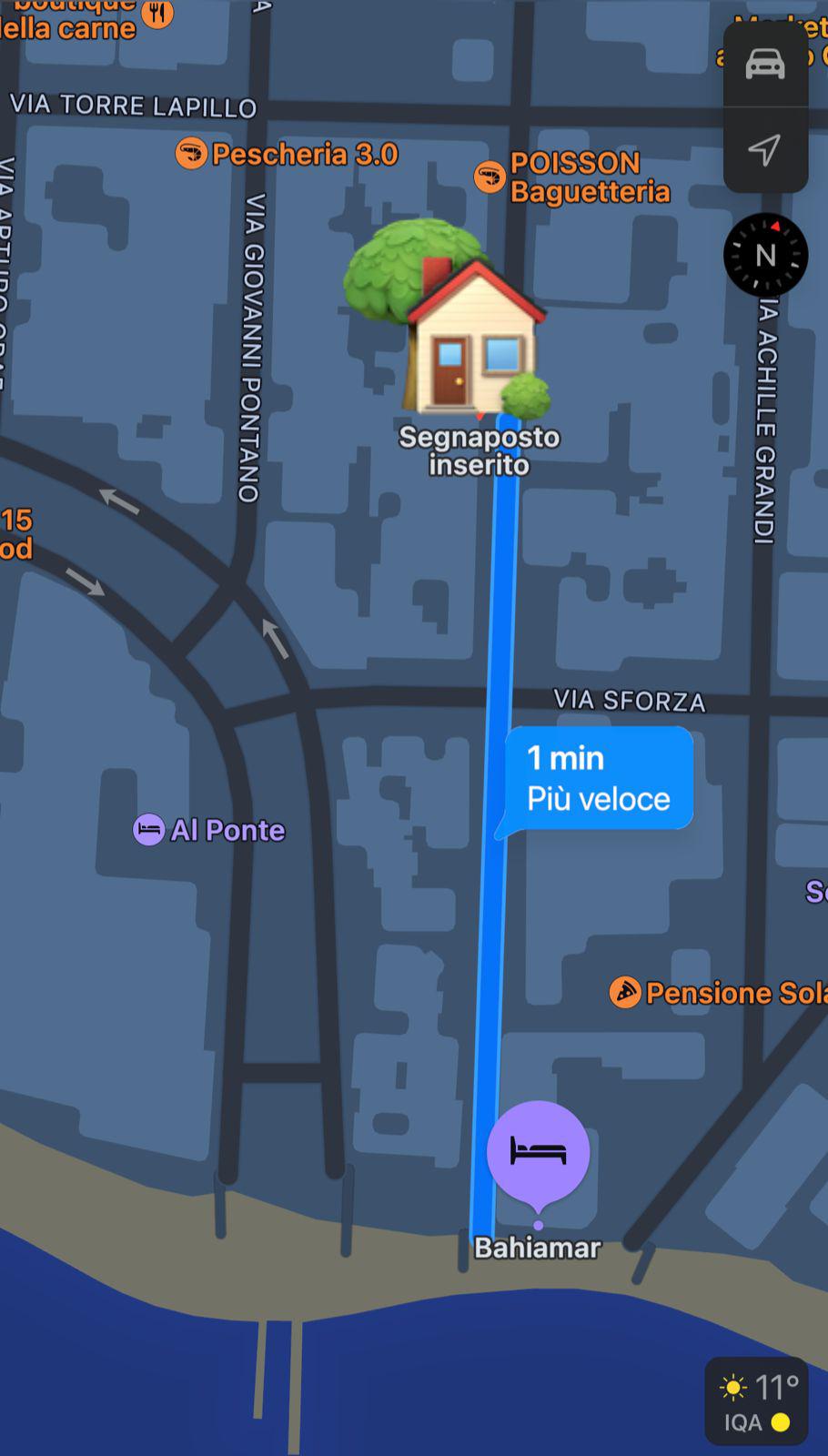Tap the compass to reorient the map north
Image resolution: width=828 pixels, height=1456 pixels.
(764, 255)
